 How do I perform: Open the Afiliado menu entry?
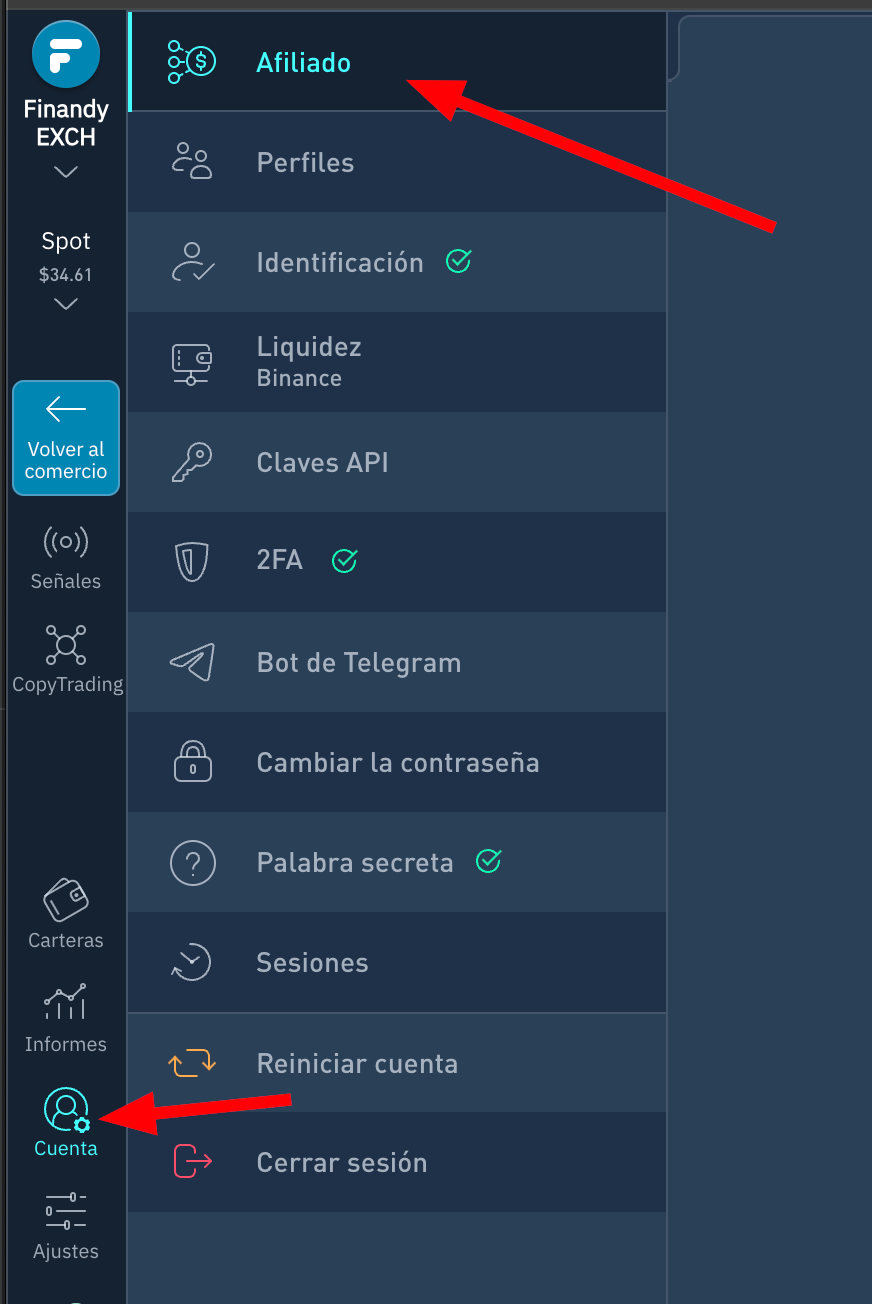(x=303, y=62)
